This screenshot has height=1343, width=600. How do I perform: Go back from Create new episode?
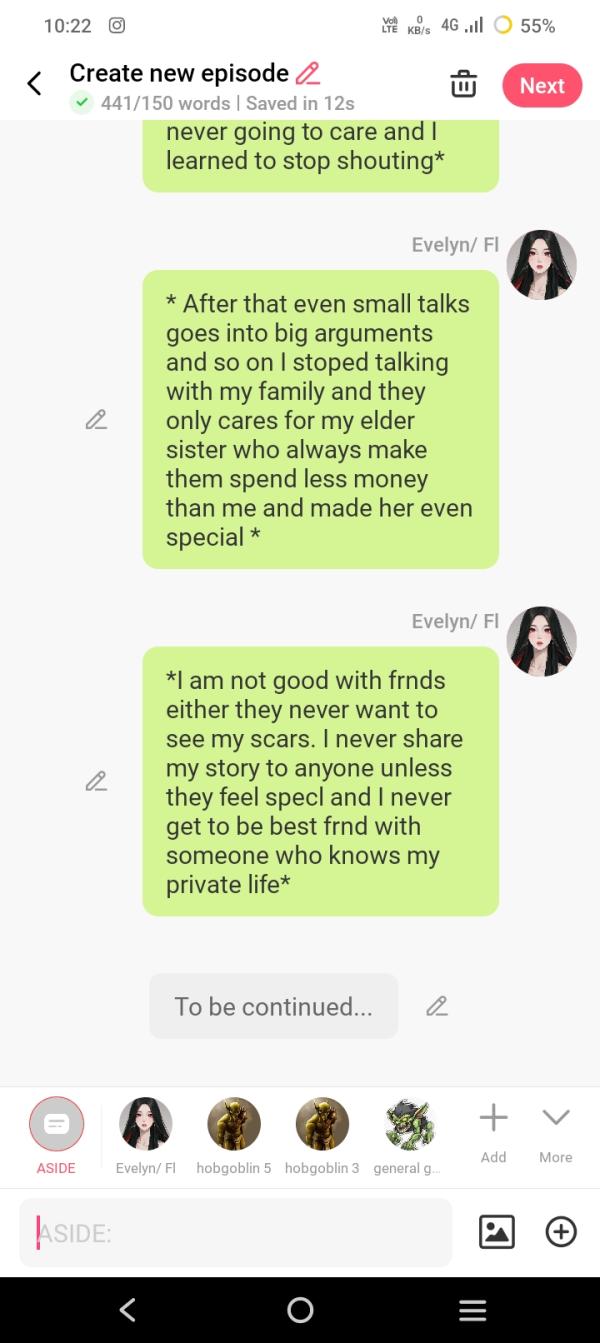pyautogui.click(x=35, y=84)
